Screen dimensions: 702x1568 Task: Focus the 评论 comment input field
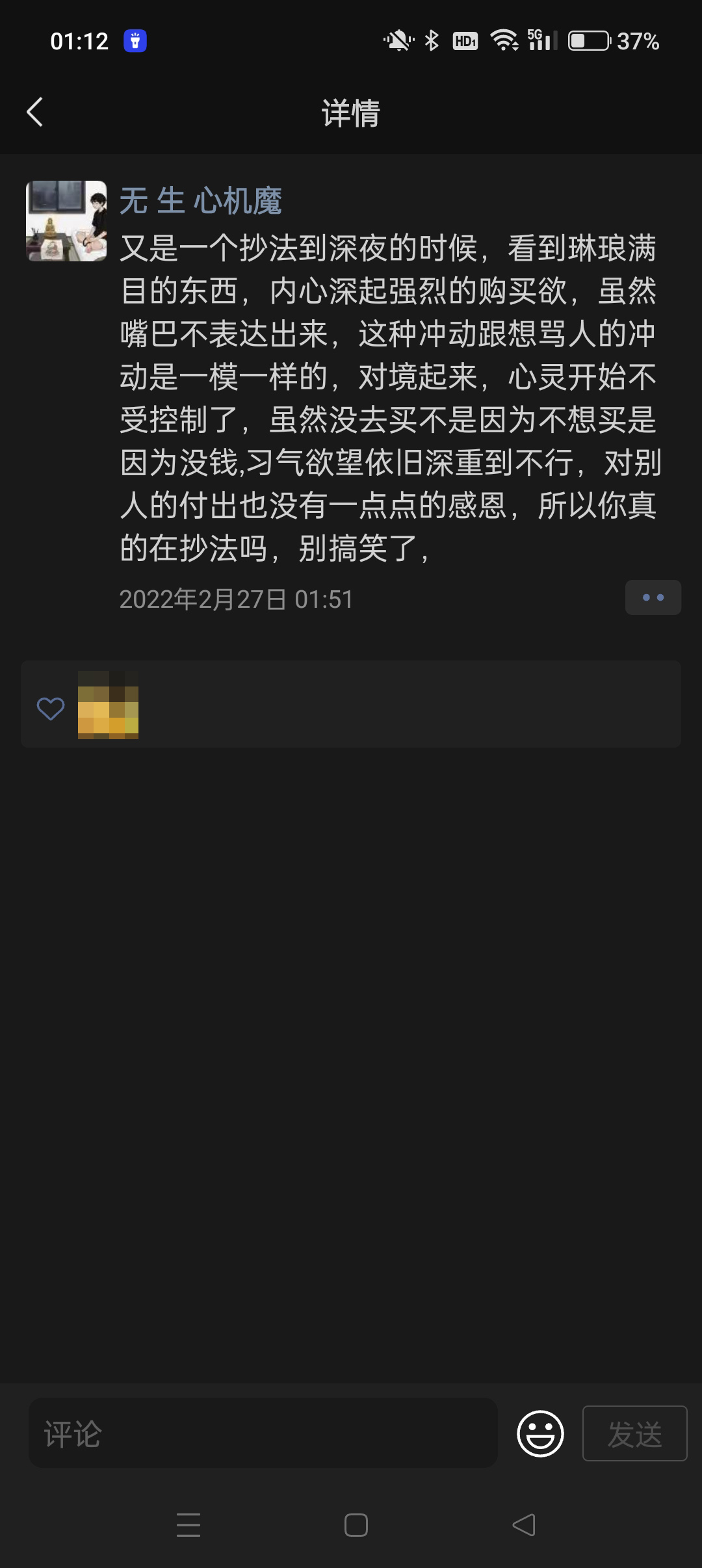tap(263, 1434)
